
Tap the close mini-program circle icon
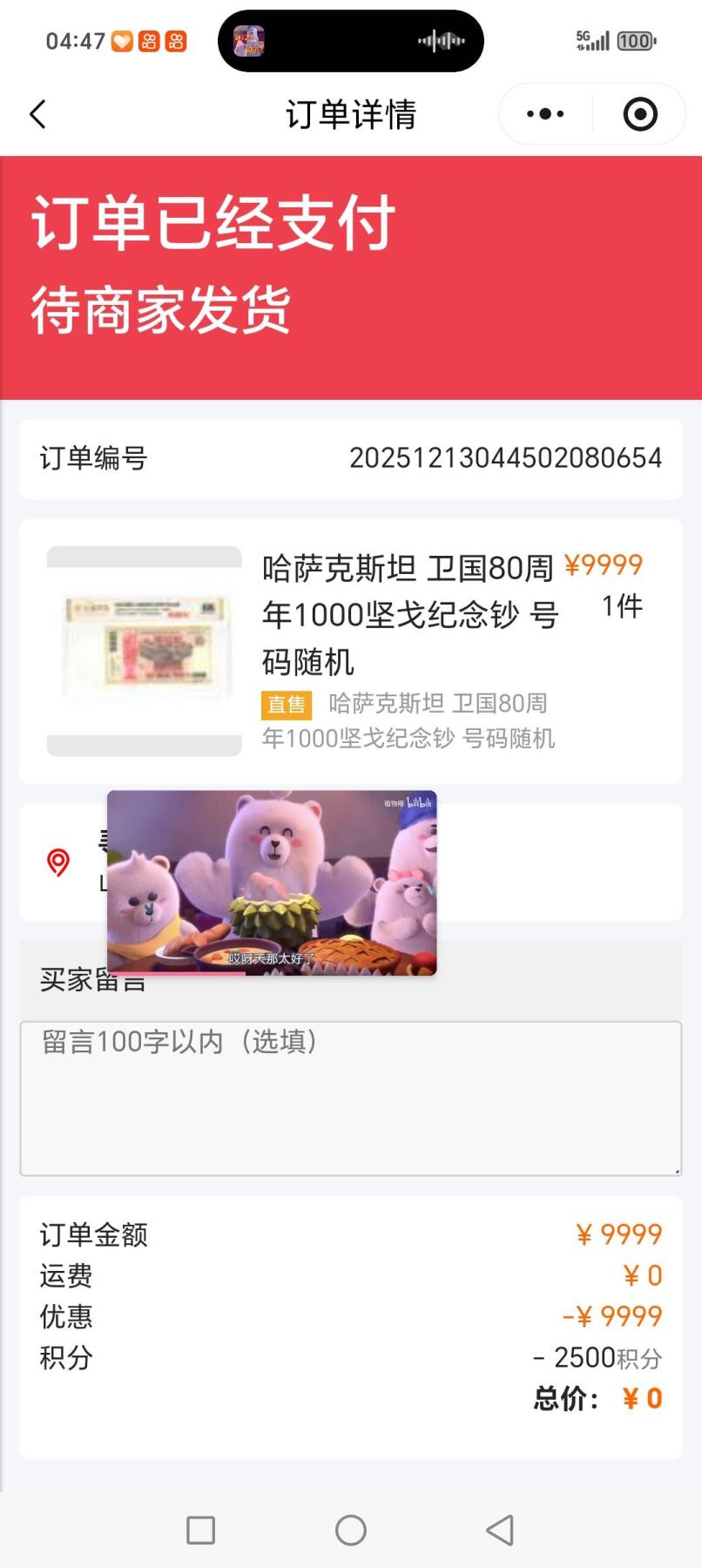(x=638, y=113)
